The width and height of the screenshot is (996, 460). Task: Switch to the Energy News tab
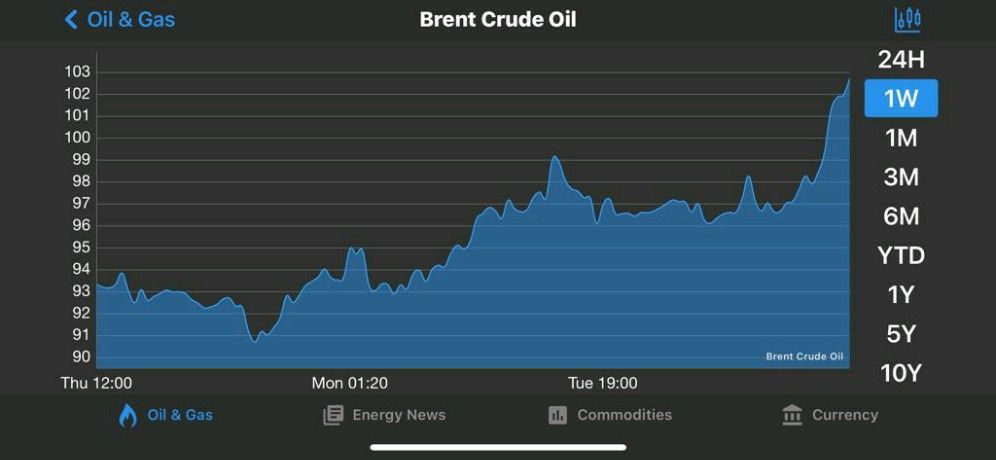click(x=385, y=415)
